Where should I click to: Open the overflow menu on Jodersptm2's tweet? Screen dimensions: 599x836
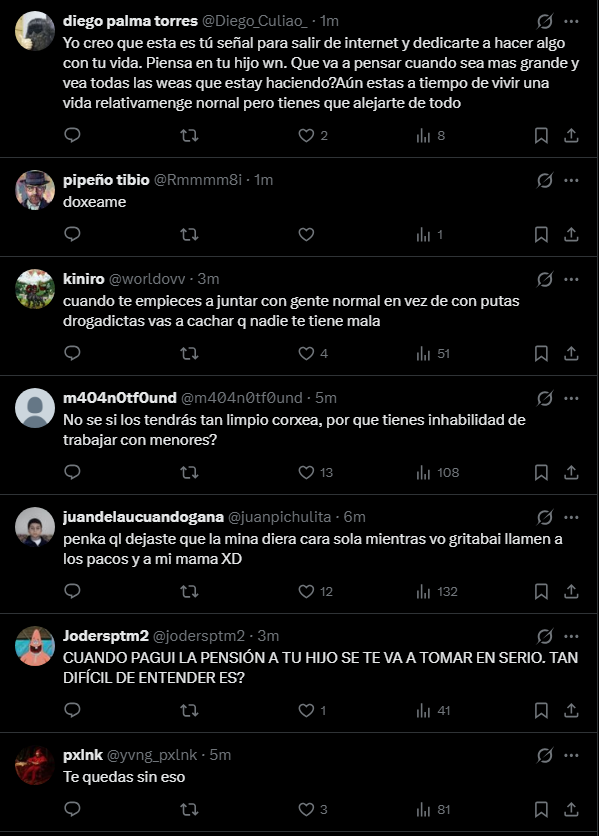571,636
